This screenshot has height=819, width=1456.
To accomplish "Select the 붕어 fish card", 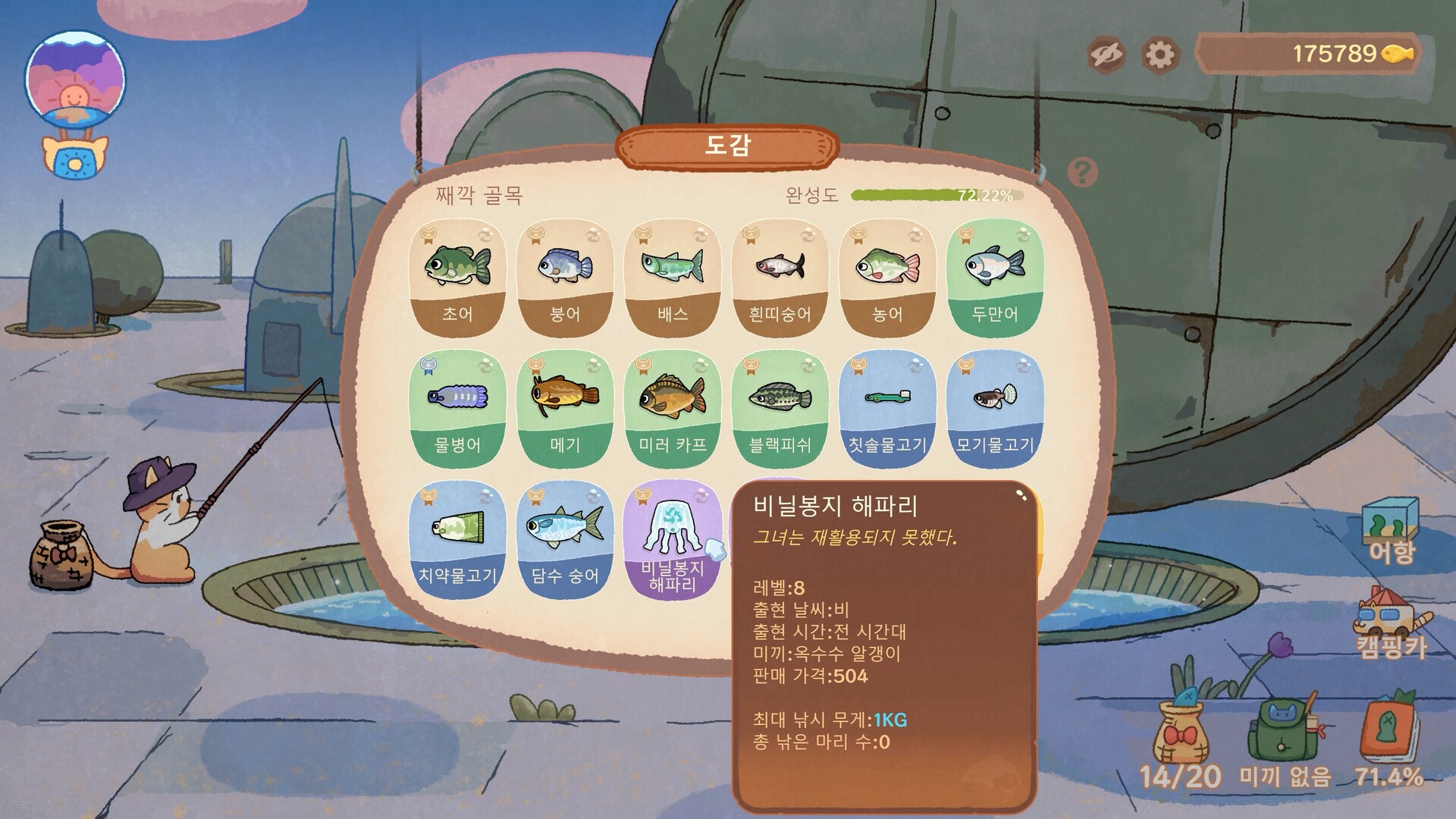I will (x=565, y=277).
